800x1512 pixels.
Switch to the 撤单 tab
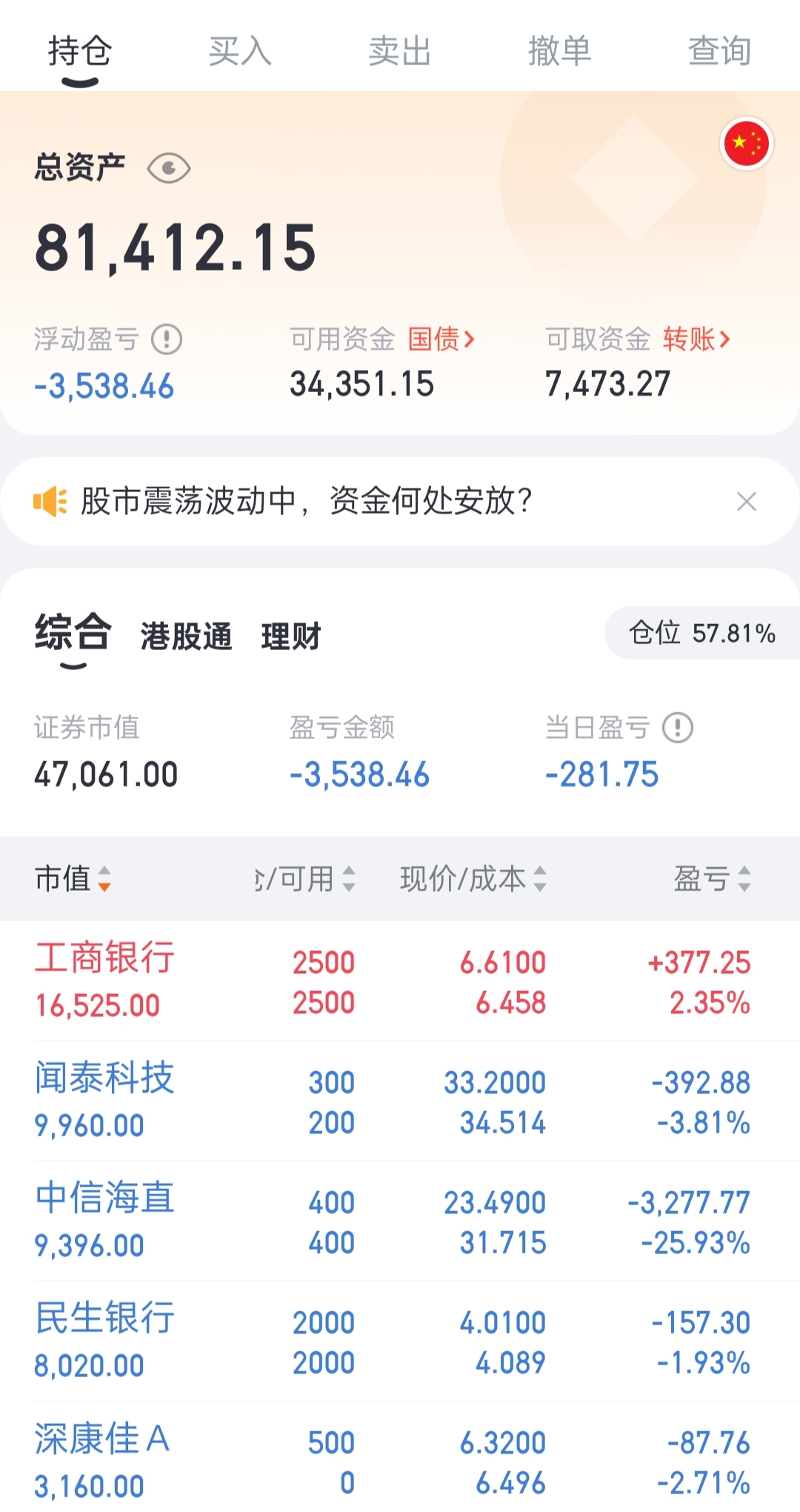click(x=560, y=50)
